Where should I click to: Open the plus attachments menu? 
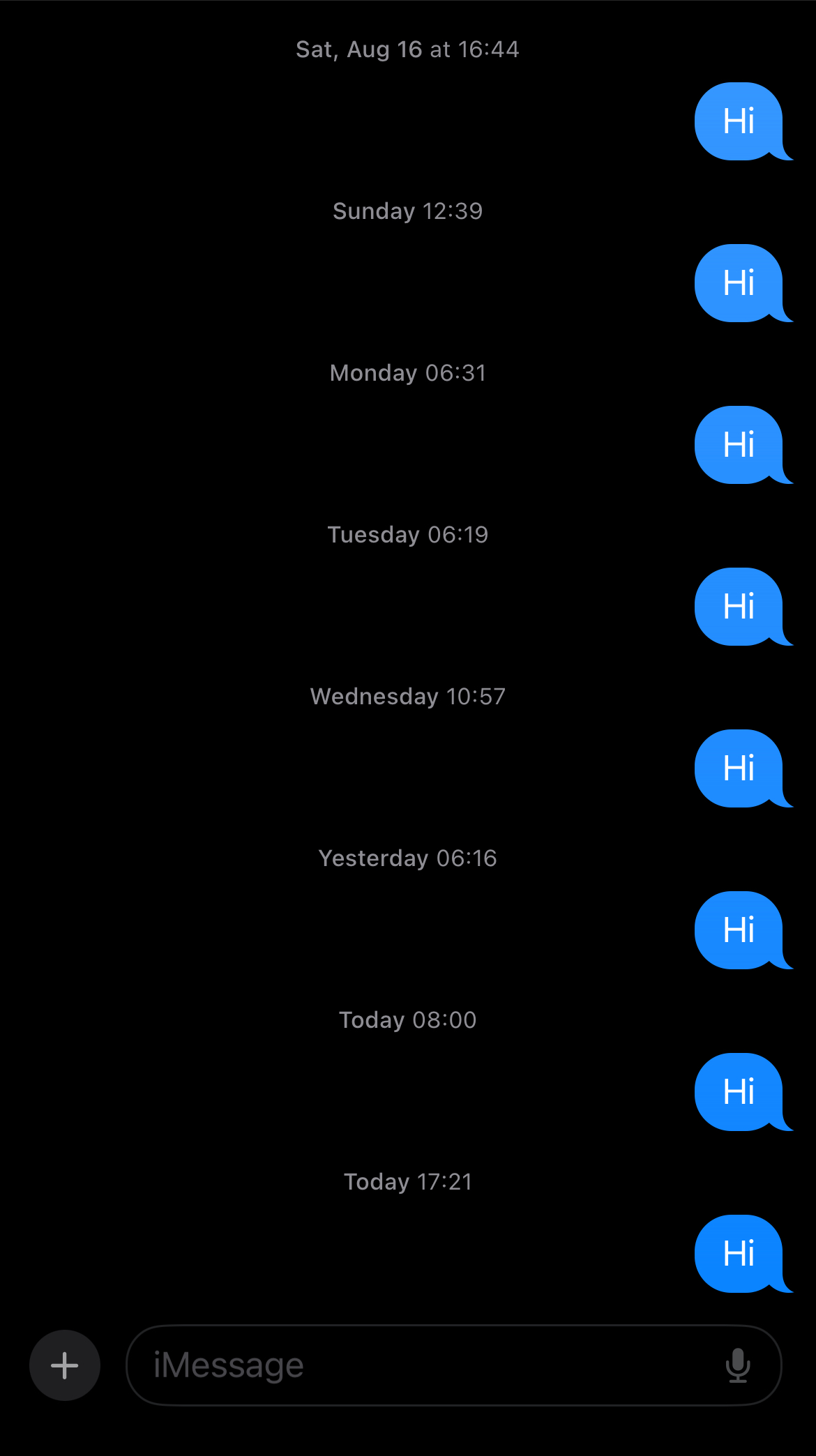click(x=65, y=1365)
